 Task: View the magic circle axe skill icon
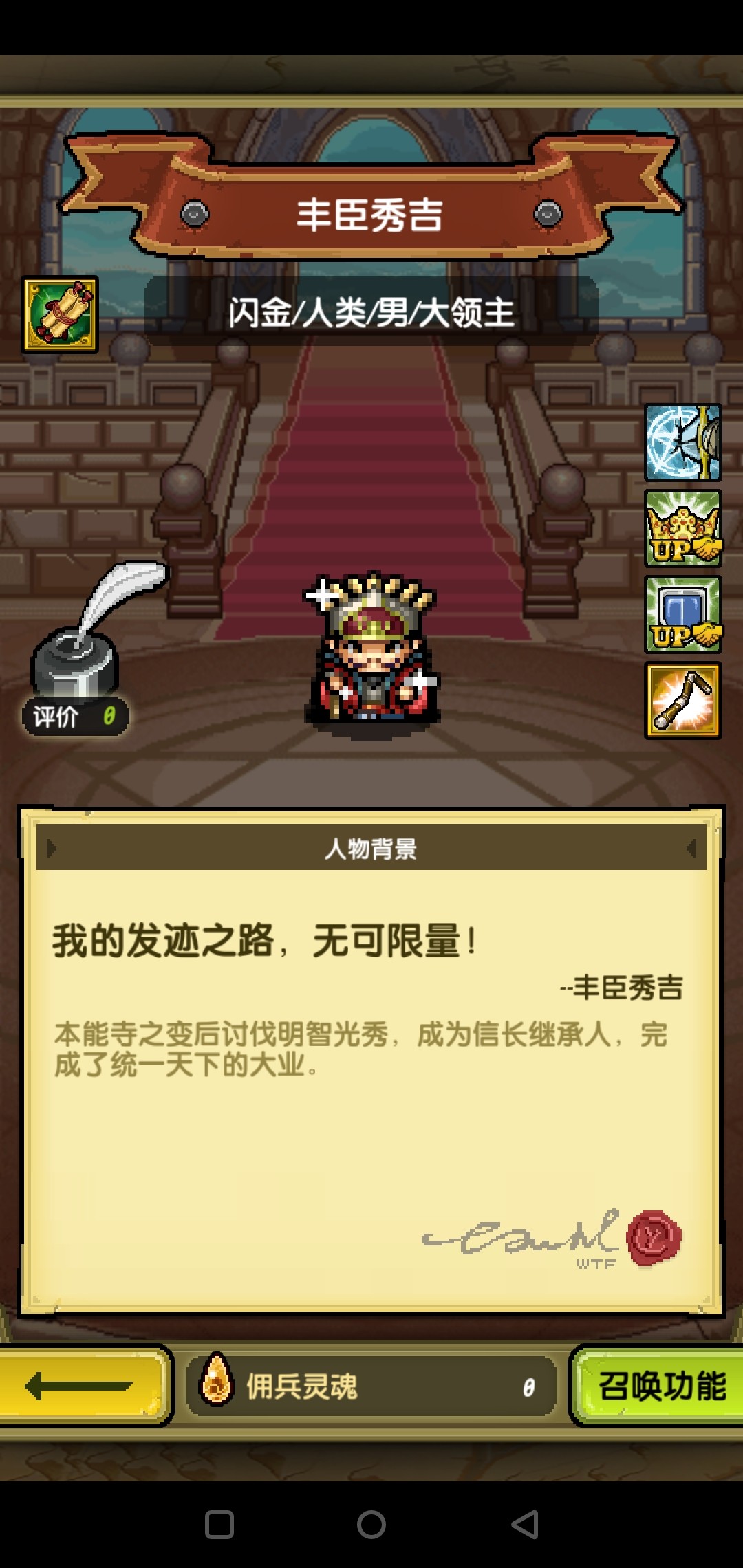coord(682,443)
